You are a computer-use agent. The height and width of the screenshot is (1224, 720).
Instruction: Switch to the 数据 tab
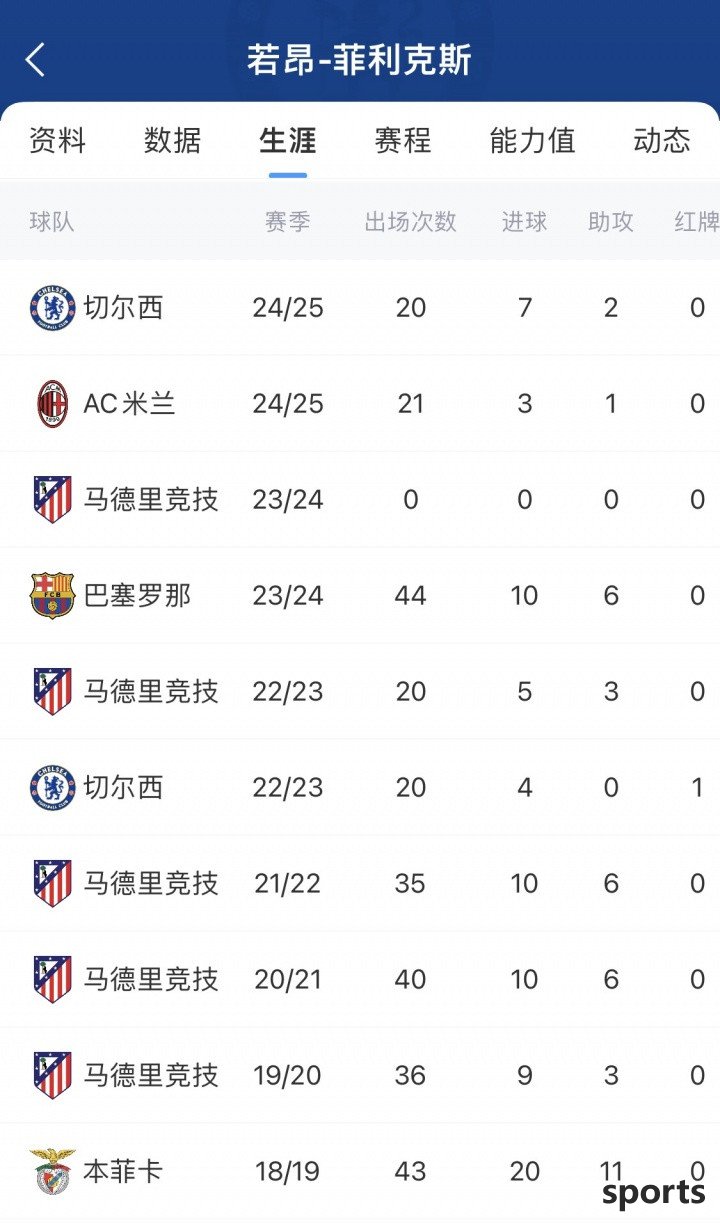point(172,140)
